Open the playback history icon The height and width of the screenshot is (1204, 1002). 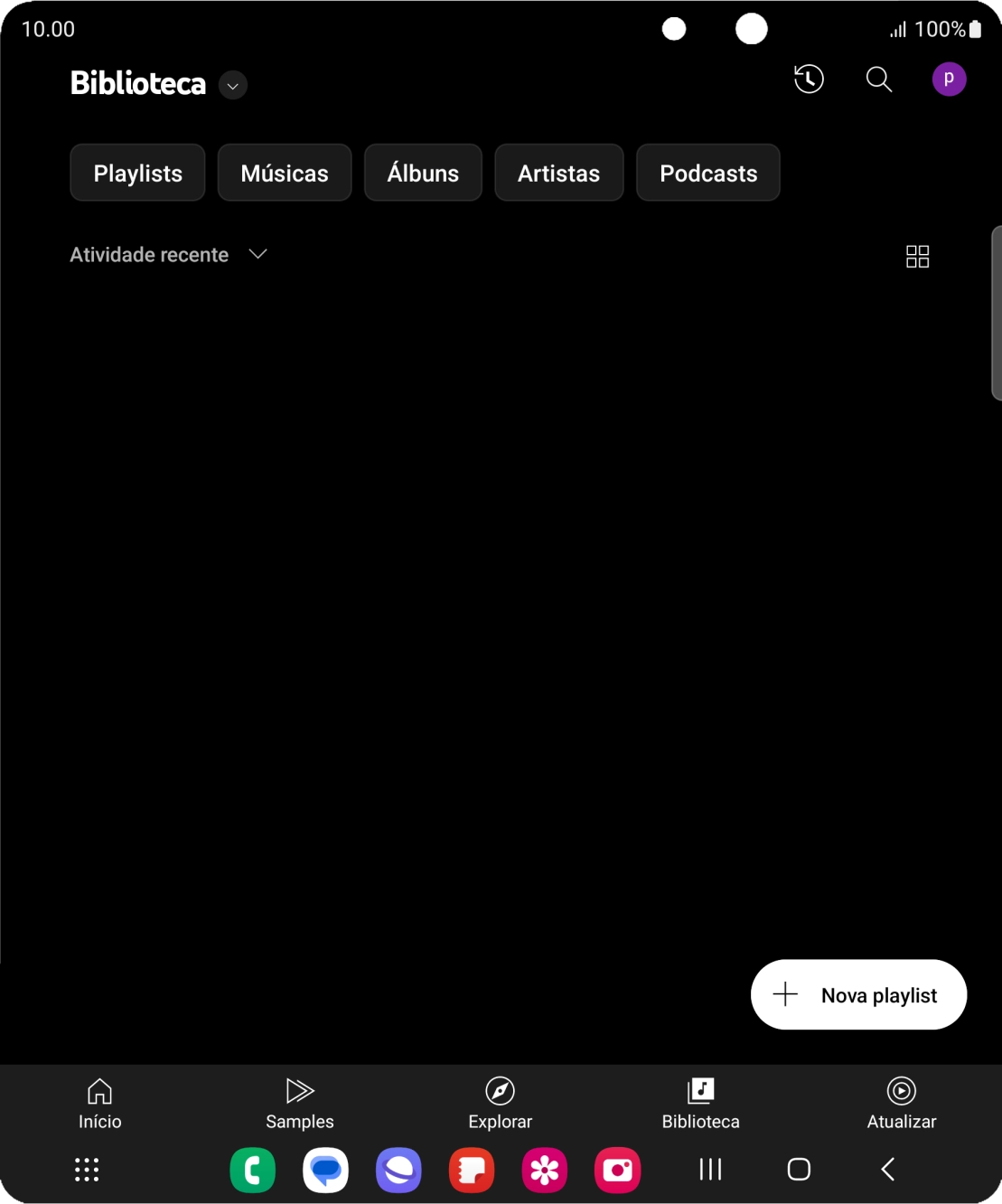tap(808, 80)
